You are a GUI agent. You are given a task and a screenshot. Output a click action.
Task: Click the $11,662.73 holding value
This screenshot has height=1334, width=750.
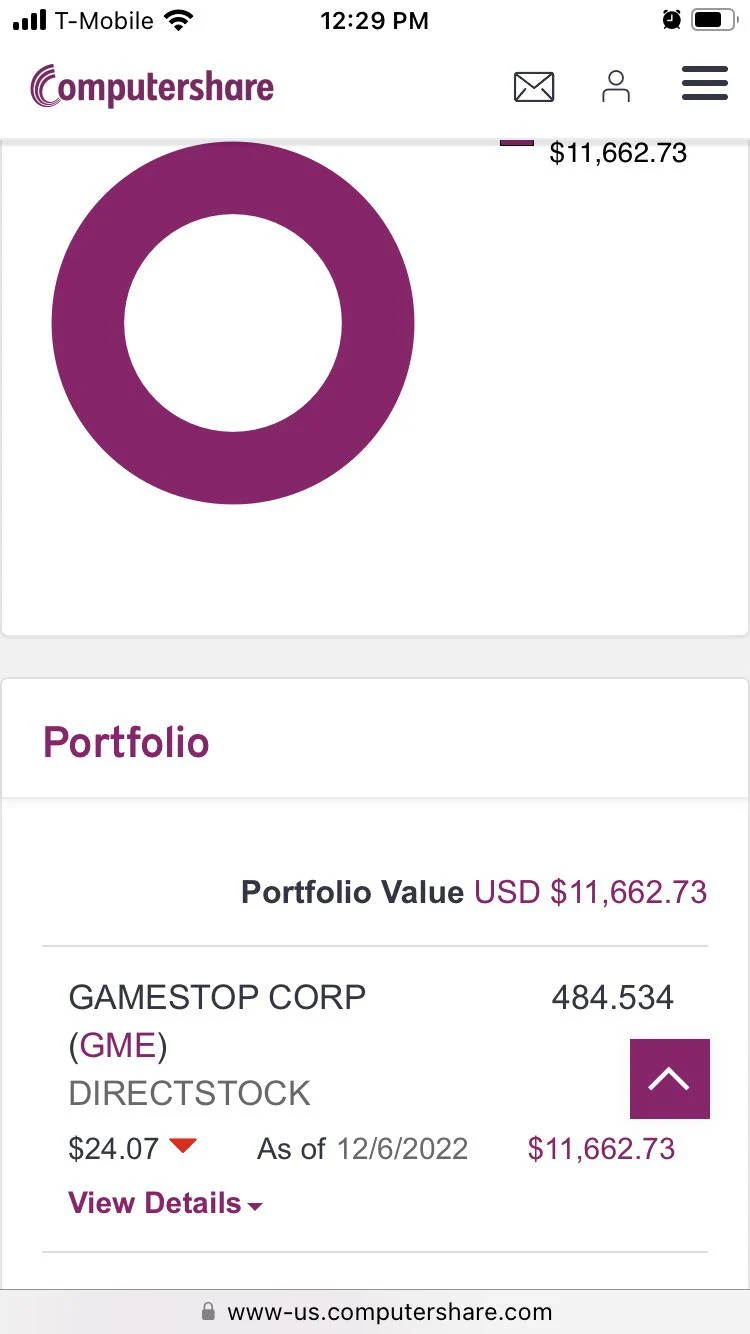coord(601,1148)
